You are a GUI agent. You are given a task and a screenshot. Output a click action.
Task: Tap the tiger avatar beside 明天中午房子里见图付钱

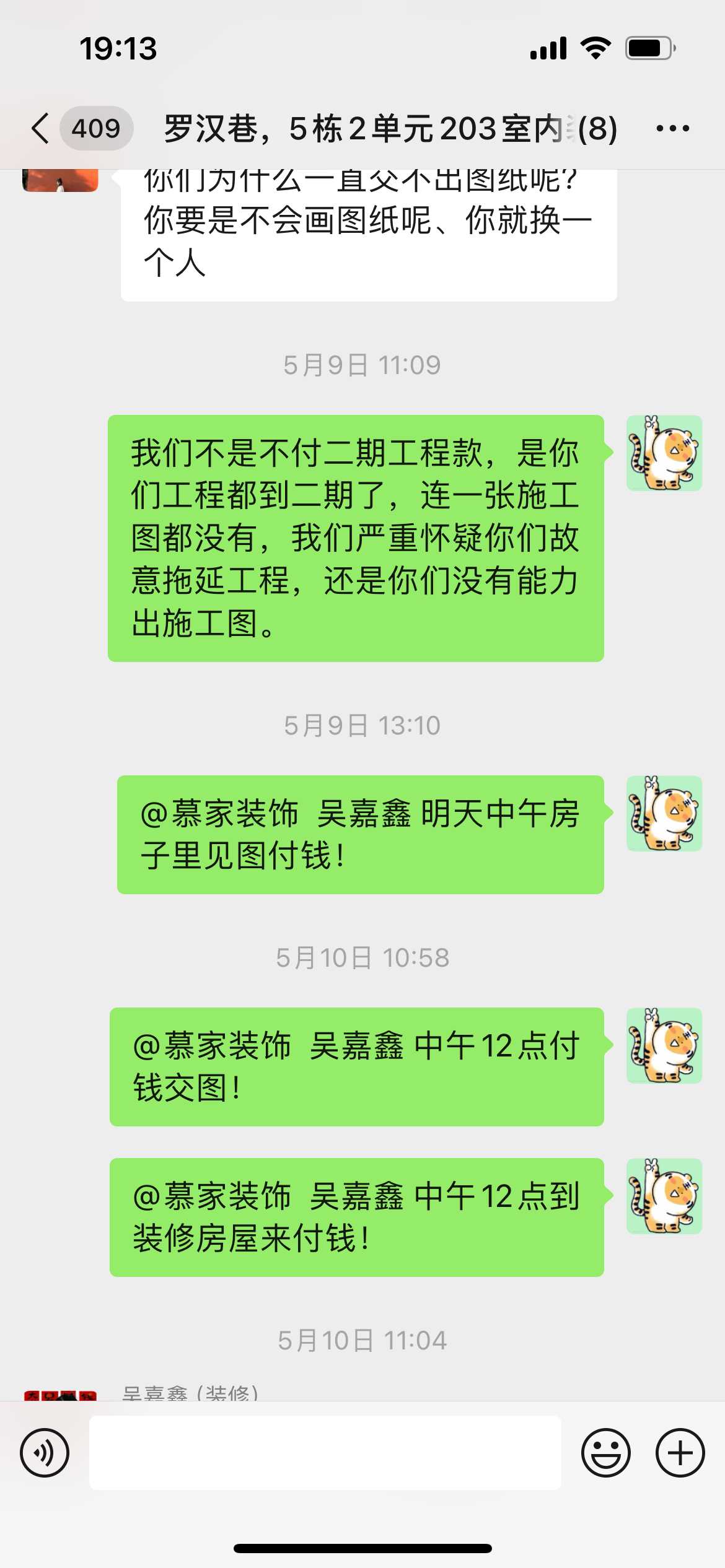pos(664,814)
